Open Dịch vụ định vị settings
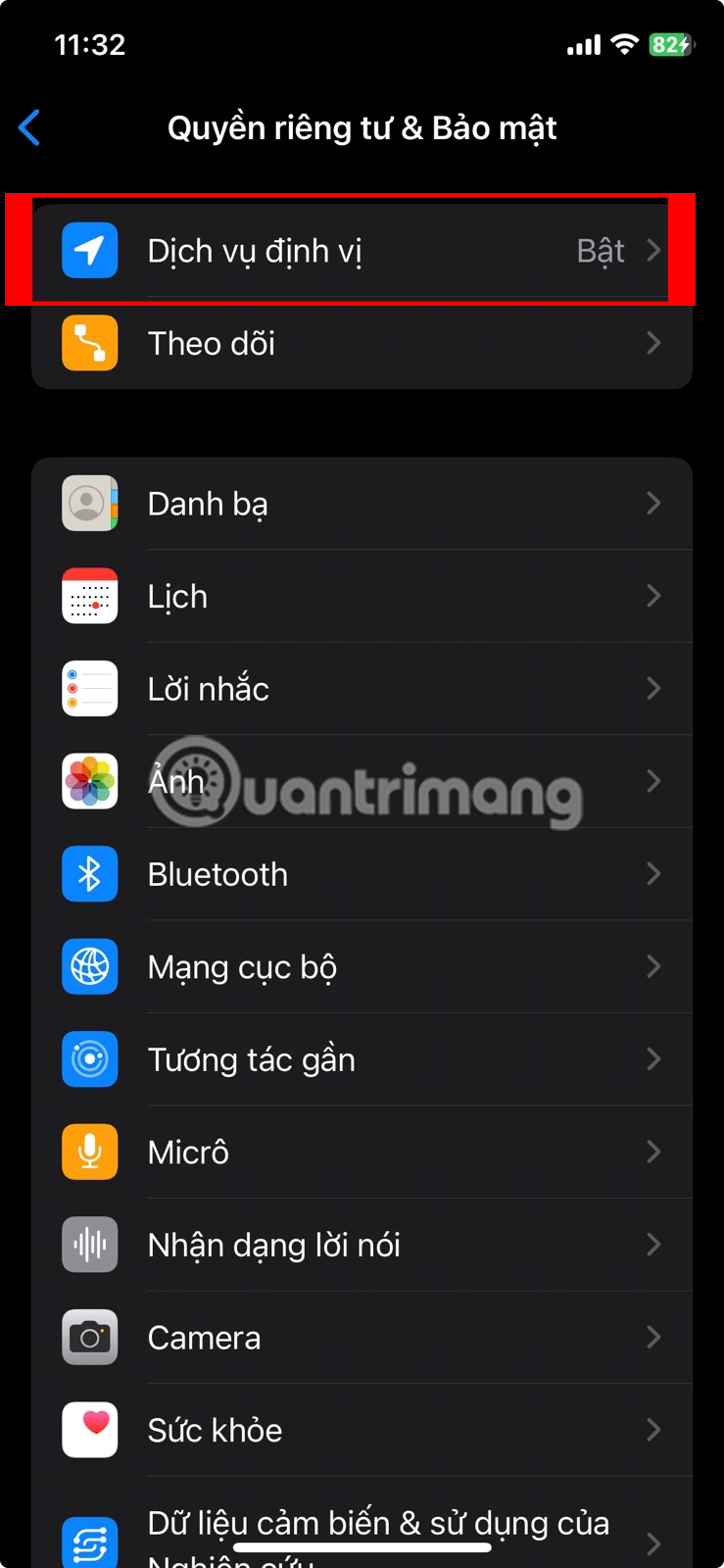The height and width of the screenshot is (1568, 724). 361,251
